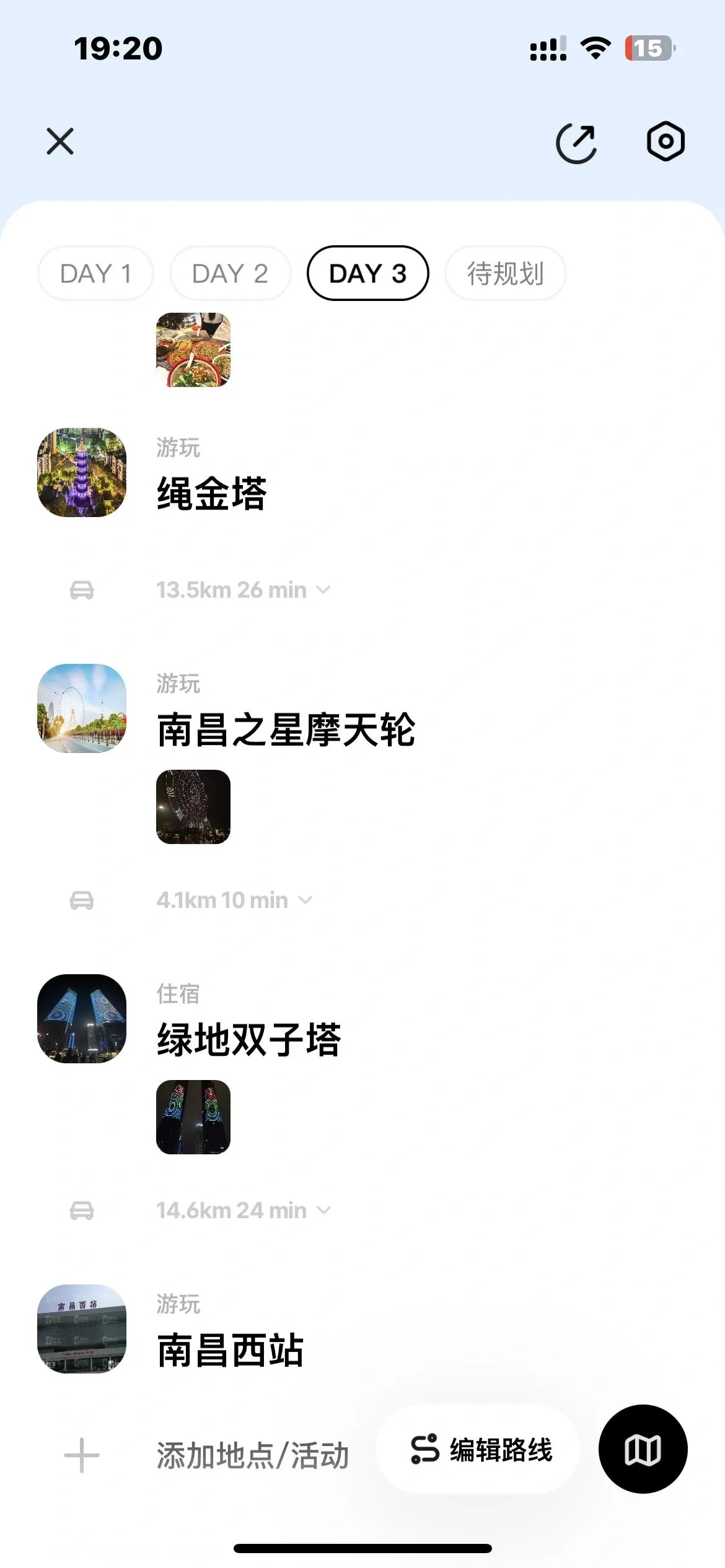Open the hexagon settings icon
Viewport: 725px width, 1568px height.
coord(666,142)
